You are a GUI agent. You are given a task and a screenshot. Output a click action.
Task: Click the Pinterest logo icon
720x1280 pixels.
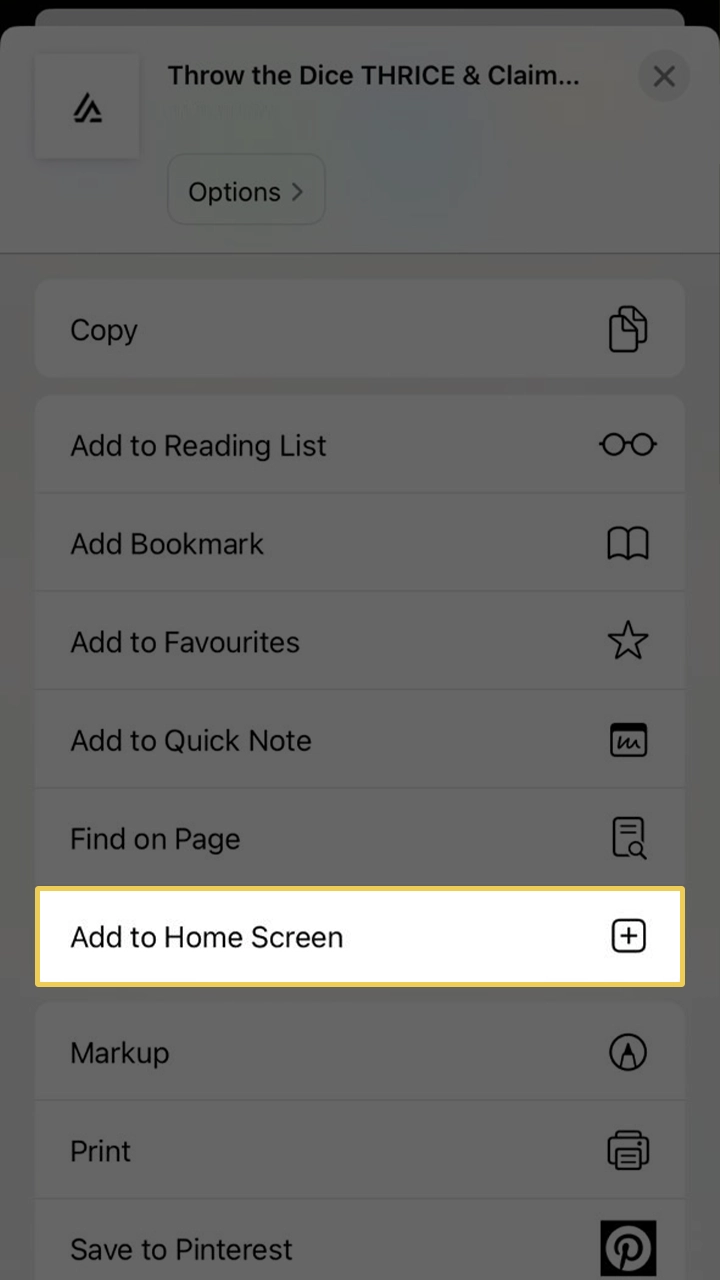tap(628, 1248)
